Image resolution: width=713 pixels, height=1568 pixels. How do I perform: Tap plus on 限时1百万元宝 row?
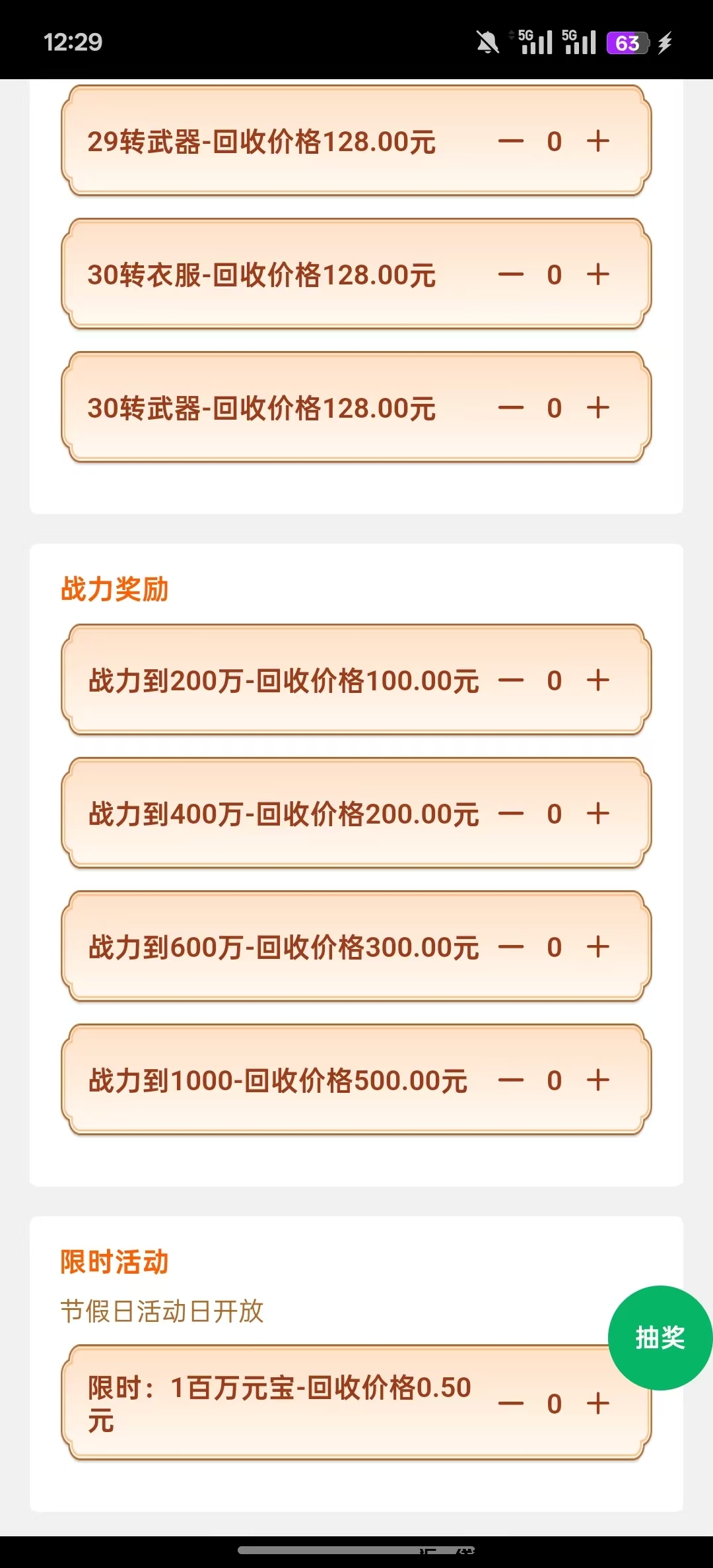[x=597, y=1404]
